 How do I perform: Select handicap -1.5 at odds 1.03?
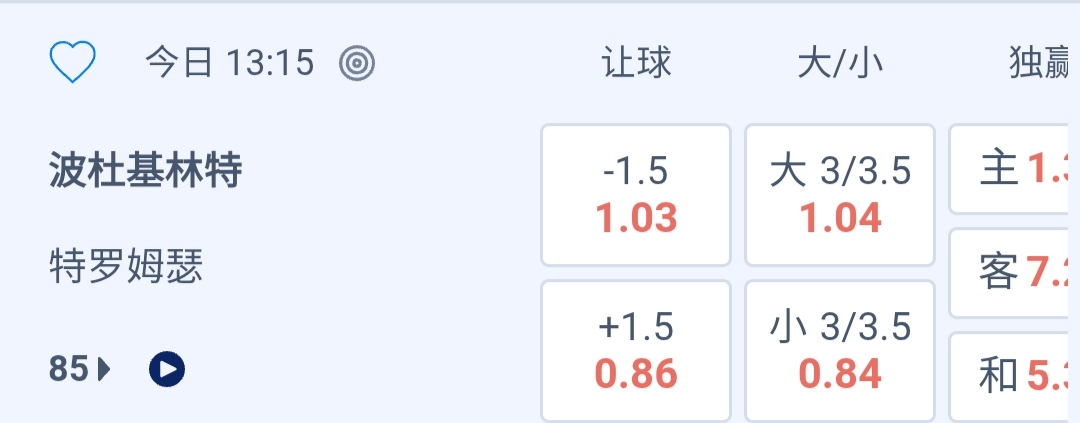pos(637,195)
